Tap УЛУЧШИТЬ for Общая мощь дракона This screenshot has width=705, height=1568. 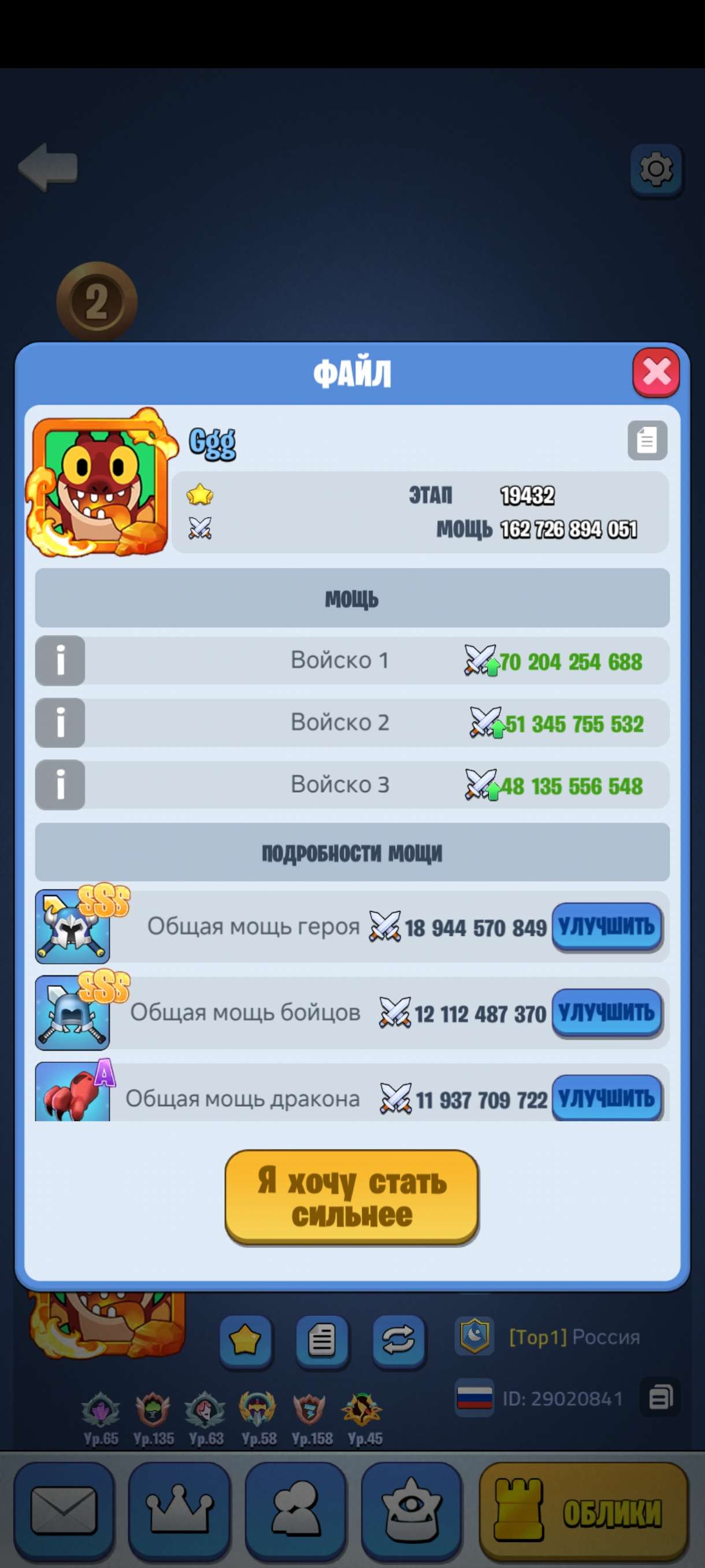pos(606,1098)
